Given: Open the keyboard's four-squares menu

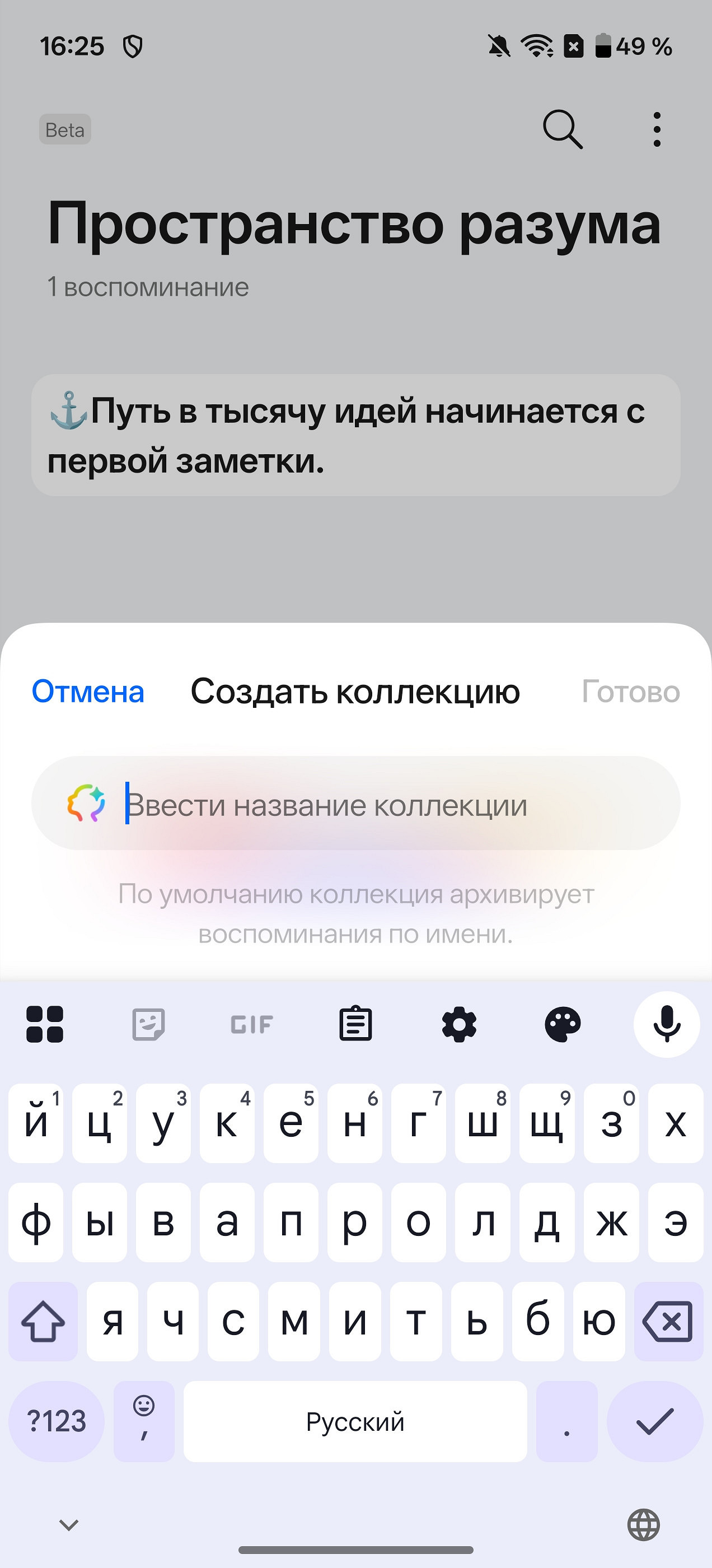Looking at the screenshot, I should (45, 1024).
